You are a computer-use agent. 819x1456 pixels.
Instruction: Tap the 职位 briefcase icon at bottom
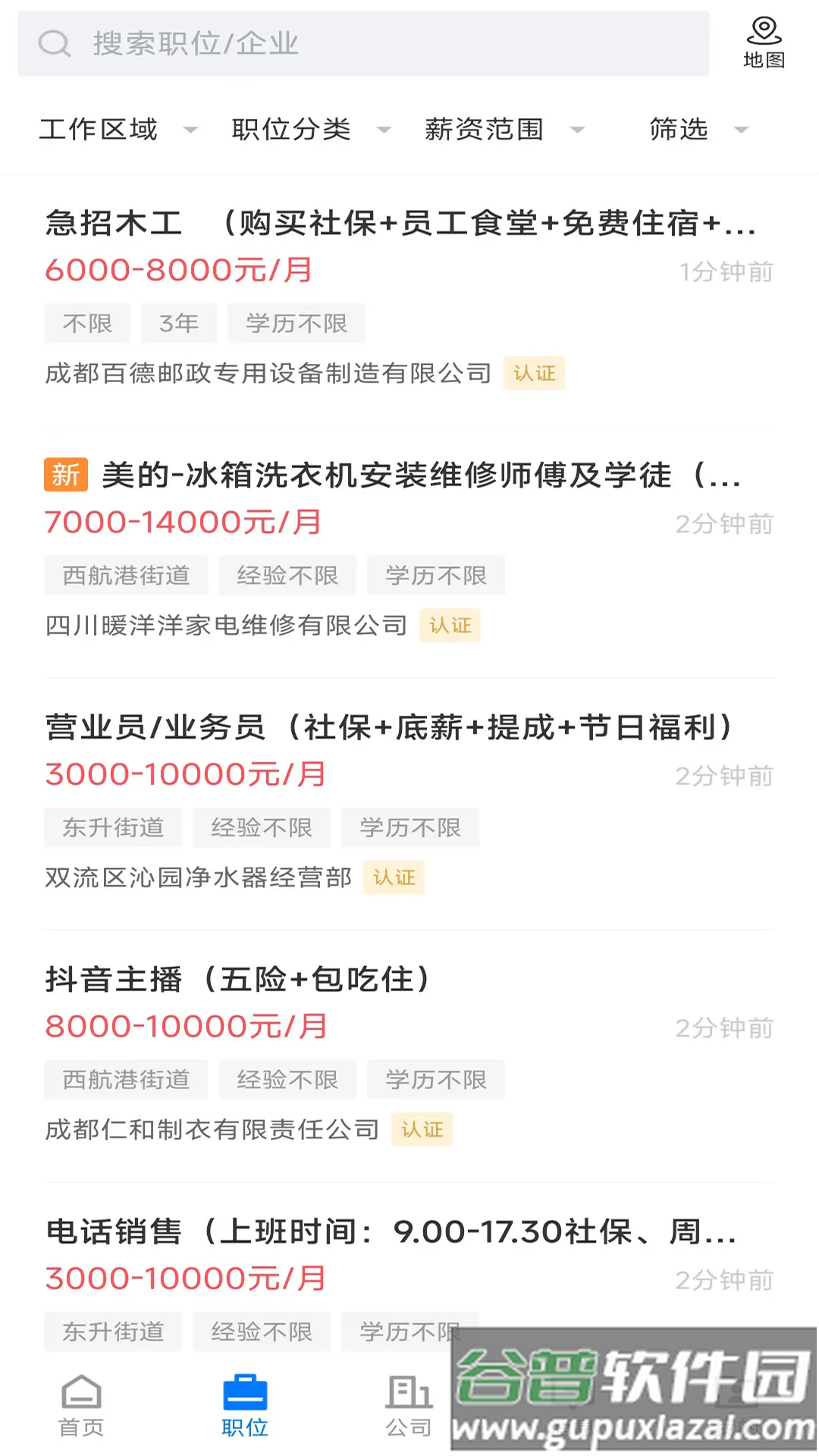pyautogui.click(x=246, y=1405)
